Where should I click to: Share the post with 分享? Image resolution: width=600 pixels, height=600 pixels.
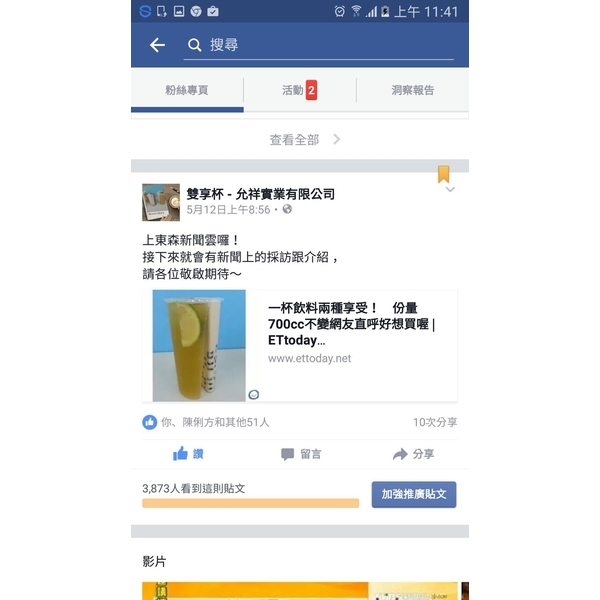413,454
